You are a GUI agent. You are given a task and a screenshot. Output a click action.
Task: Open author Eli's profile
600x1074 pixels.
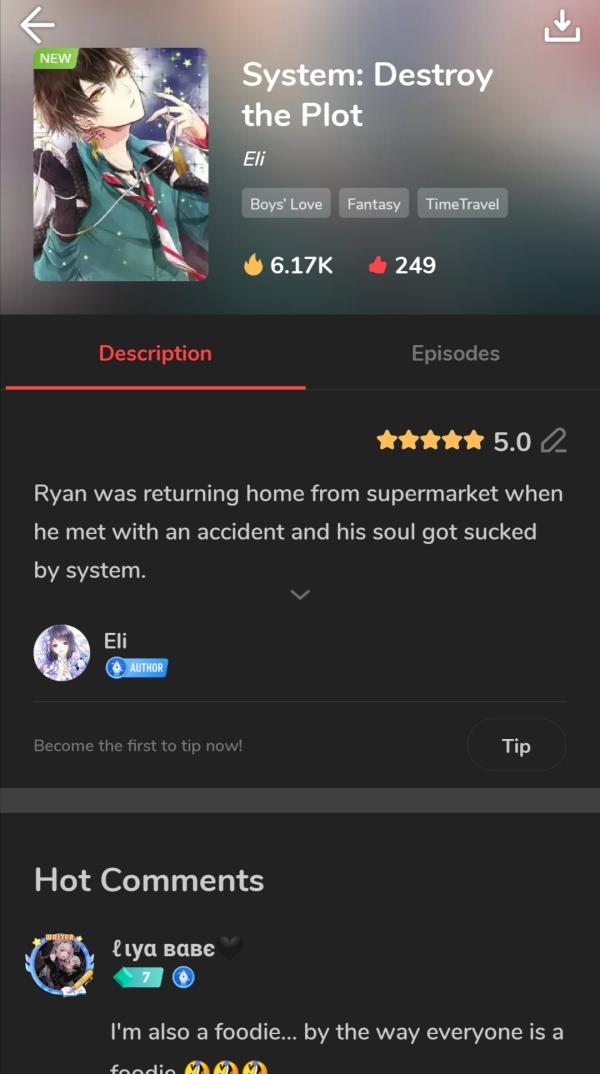(62, 654)
